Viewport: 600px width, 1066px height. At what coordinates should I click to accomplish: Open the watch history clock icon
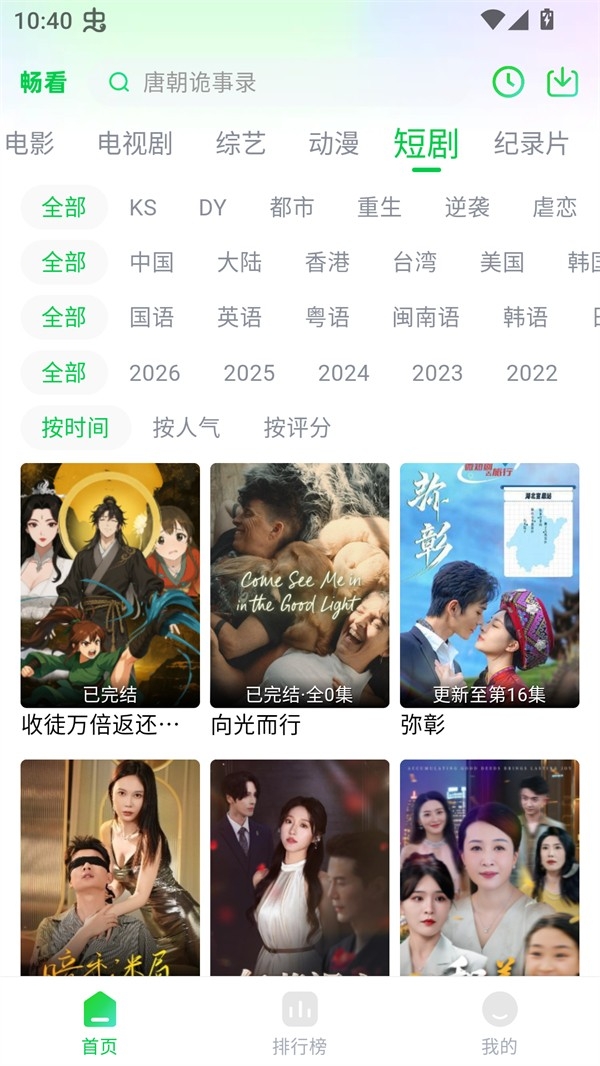[508, 82]
